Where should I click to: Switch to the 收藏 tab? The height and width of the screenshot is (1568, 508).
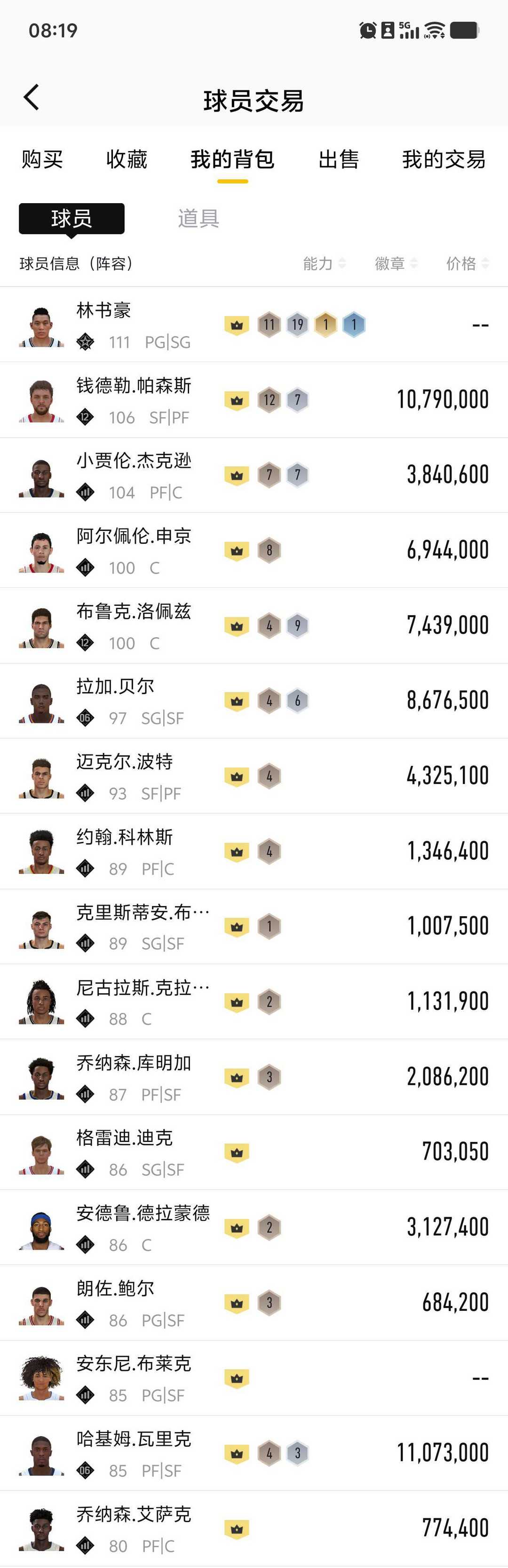point(127,159)
